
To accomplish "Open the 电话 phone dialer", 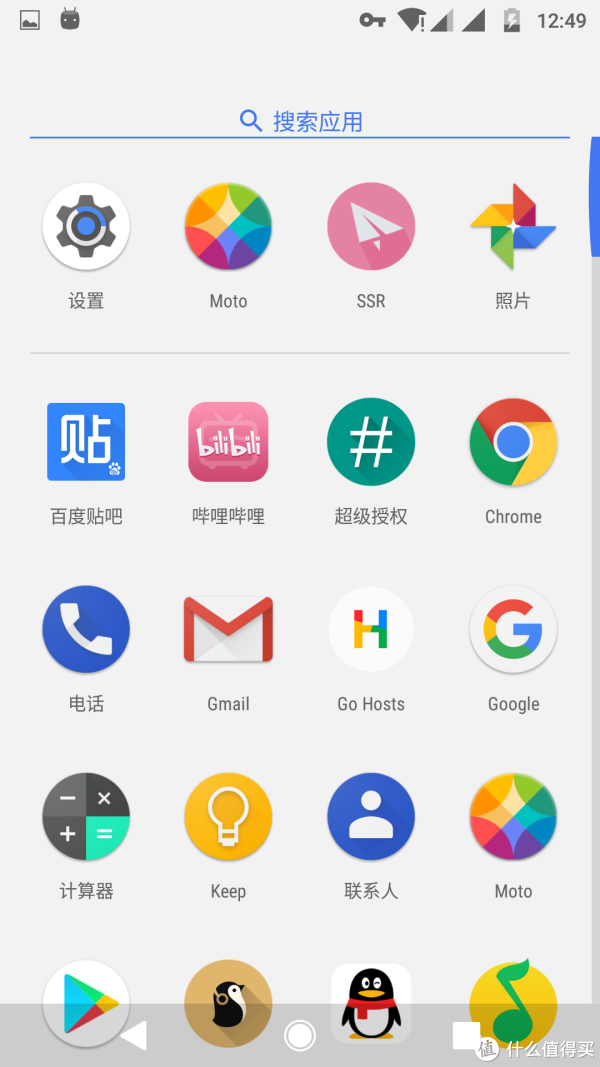I will pyautogui.click(x=86, y=629).
